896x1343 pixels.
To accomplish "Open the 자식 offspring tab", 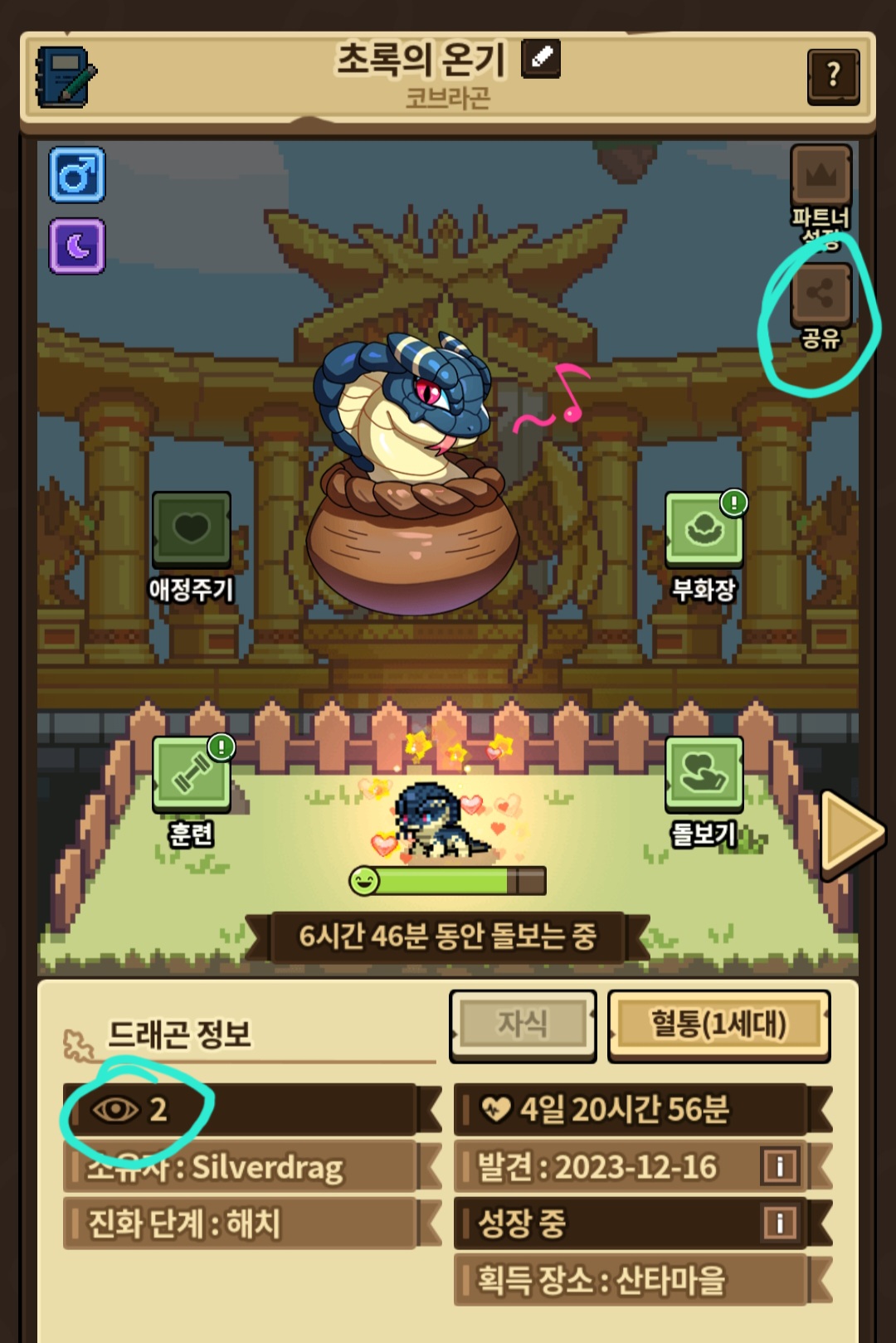I will [523, 1024].
